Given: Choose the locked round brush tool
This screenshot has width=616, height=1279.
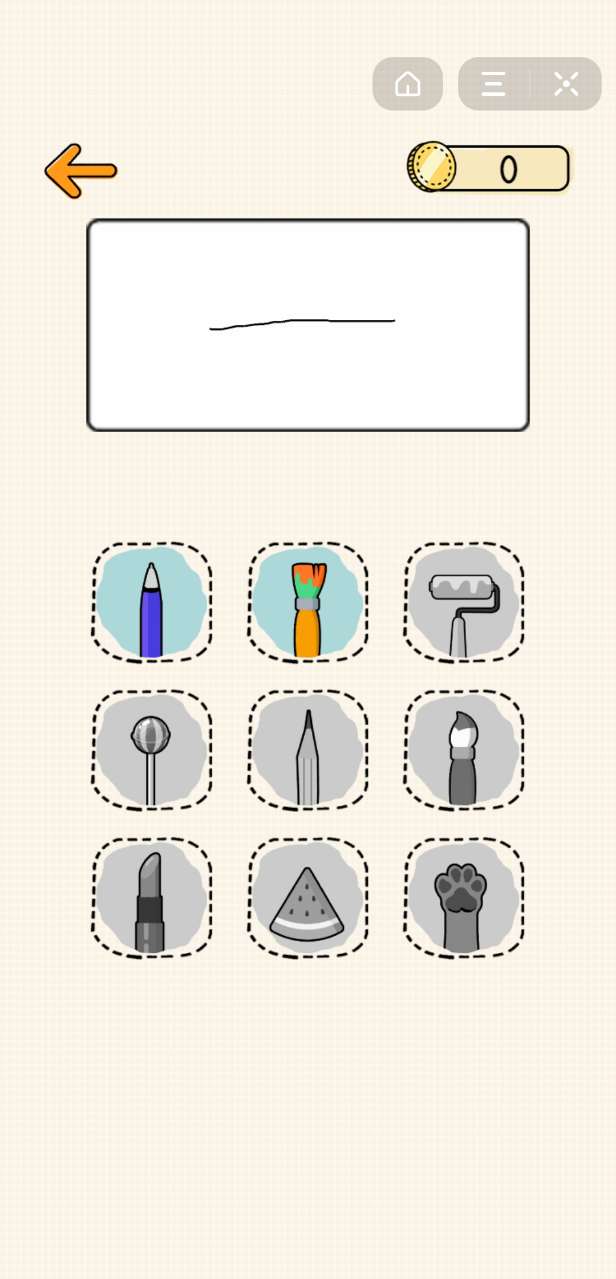Looking at the screenshot, I should click(464, 750).
